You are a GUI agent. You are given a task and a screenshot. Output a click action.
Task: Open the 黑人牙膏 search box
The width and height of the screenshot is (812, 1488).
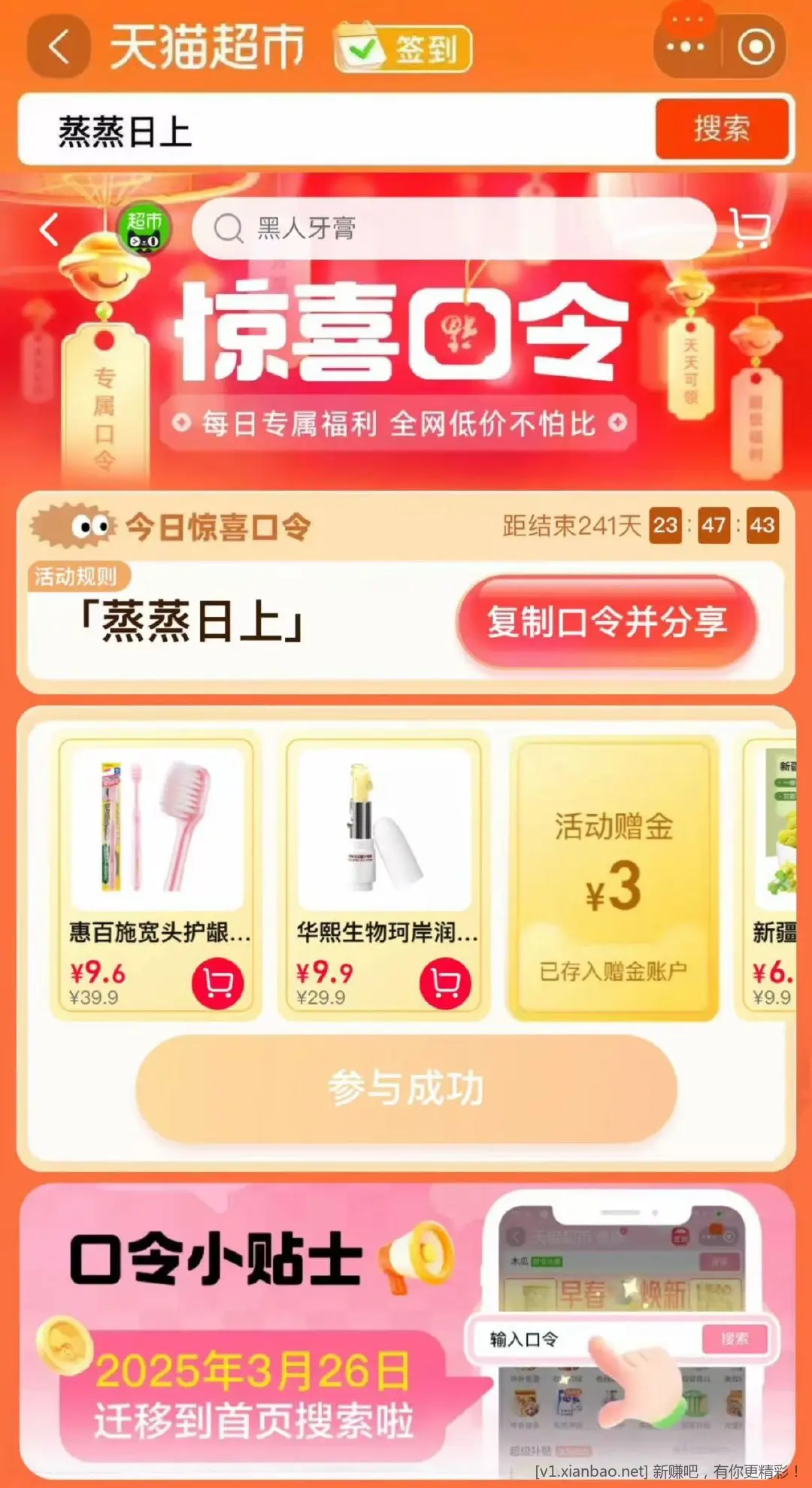point(451,228)
